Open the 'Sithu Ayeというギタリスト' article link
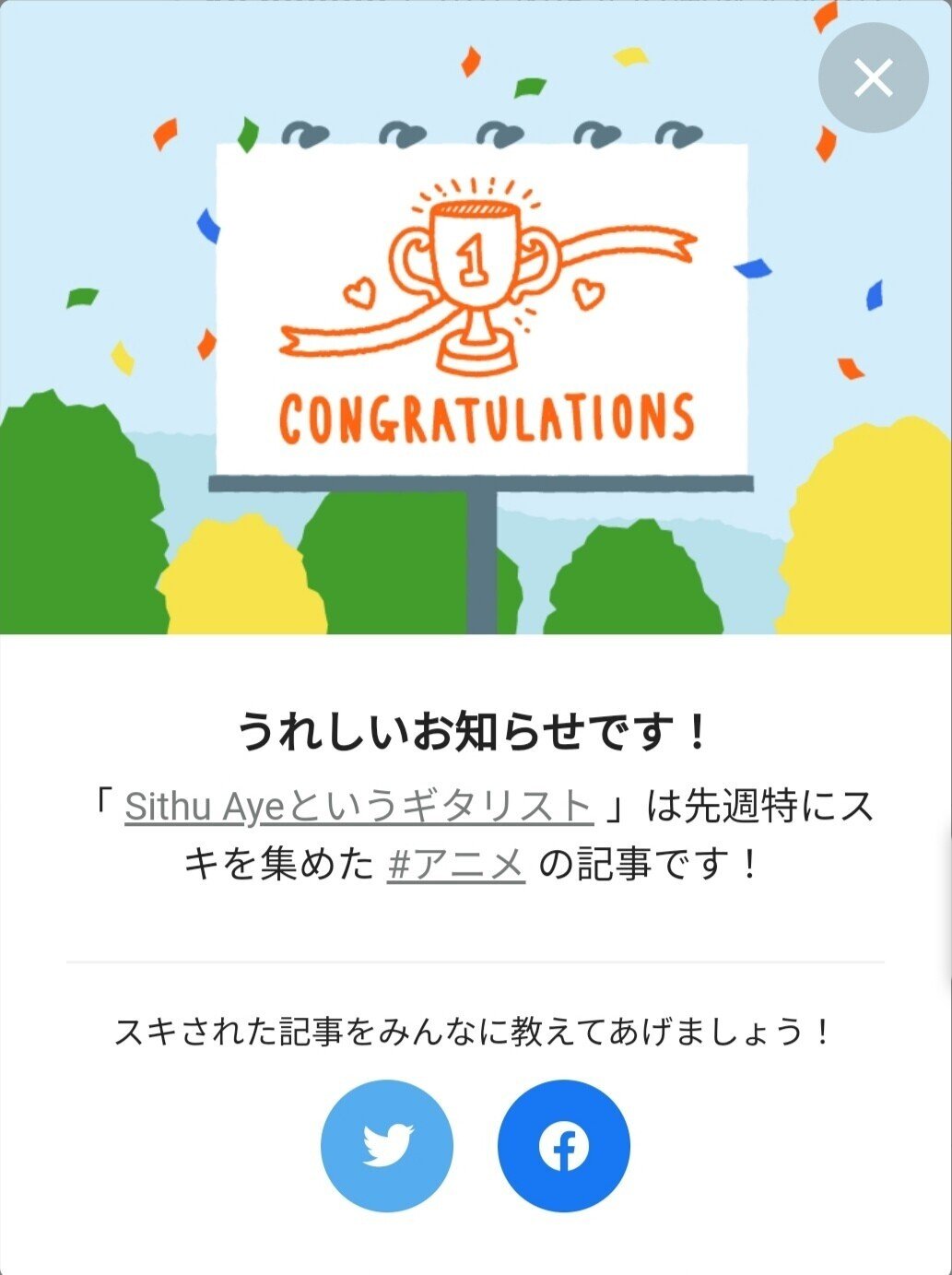 click(358, 807)
